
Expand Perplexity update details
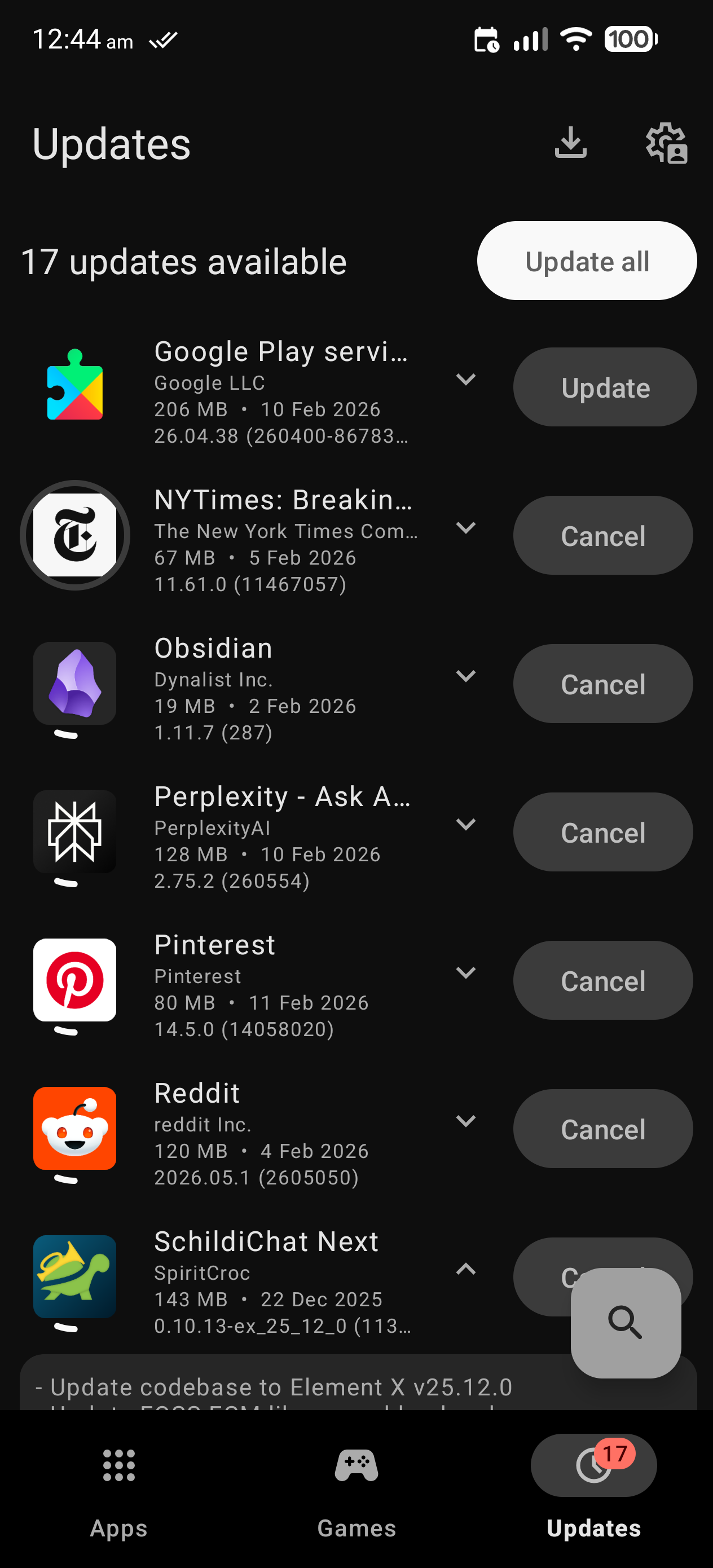click(466, 825)
